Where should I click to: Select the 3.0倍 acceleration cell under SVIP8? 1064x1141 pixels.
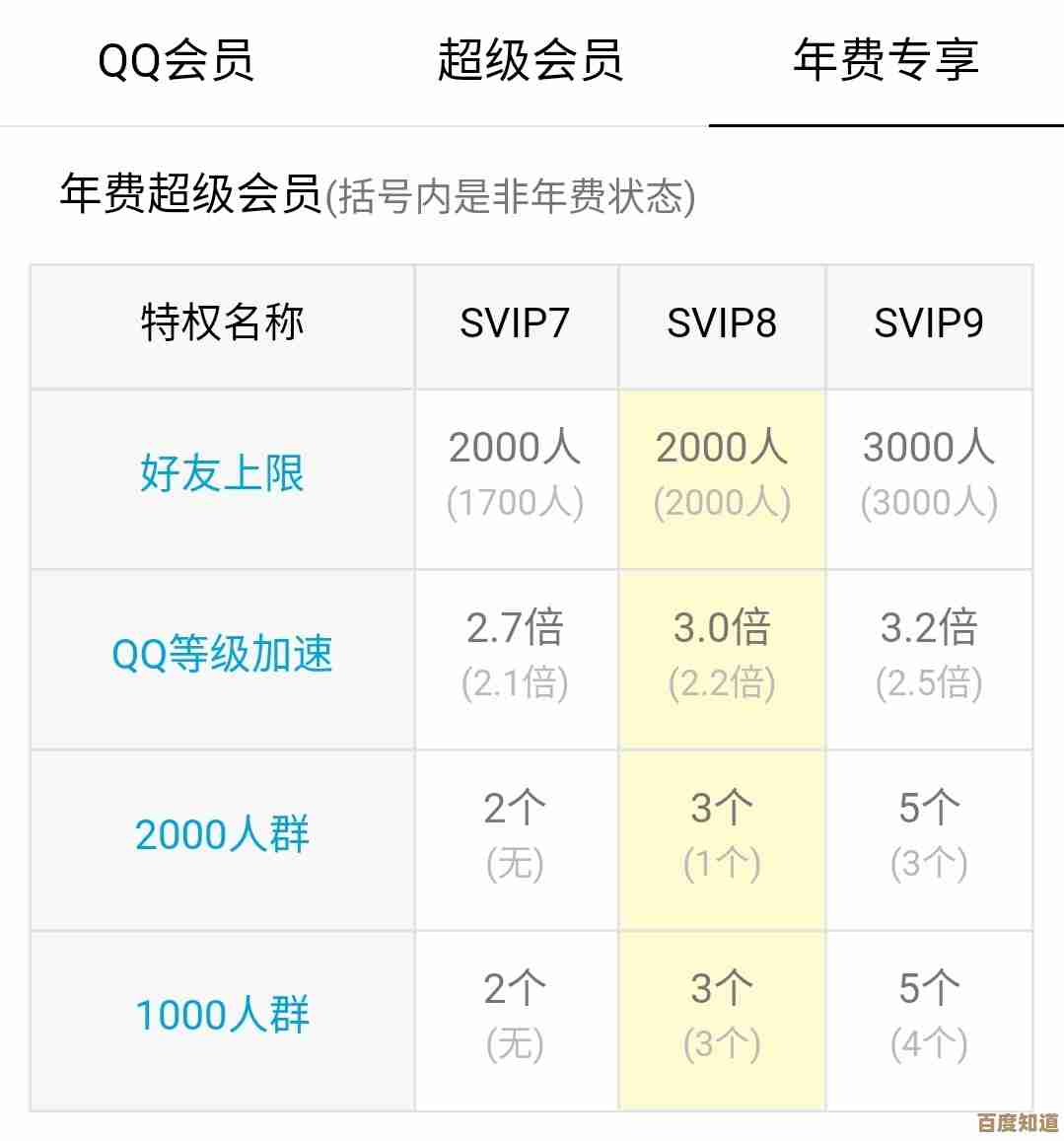point(721,627)
